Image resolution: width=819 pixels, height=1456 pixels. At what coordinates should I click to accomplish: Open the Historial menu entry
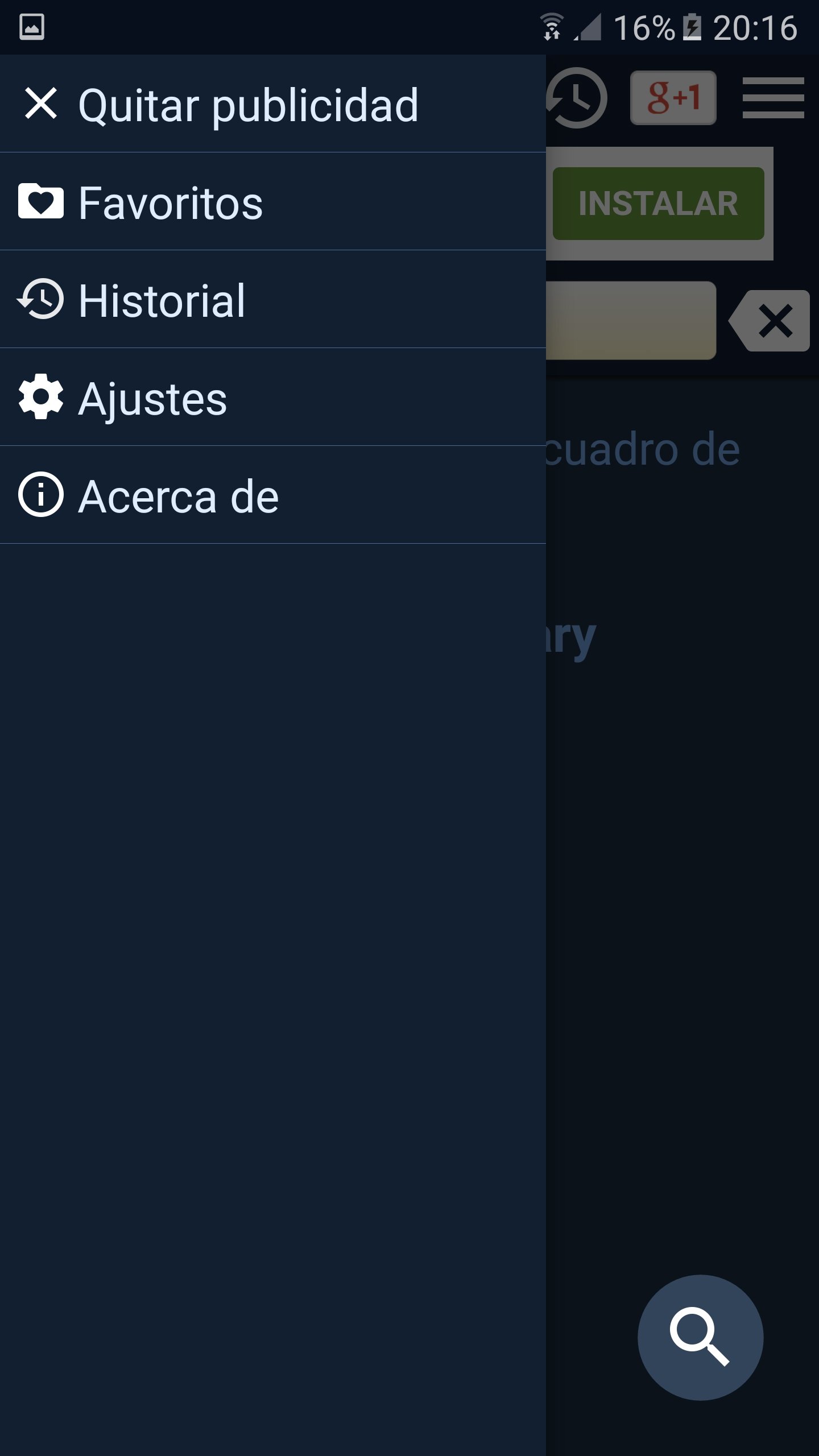162,300
